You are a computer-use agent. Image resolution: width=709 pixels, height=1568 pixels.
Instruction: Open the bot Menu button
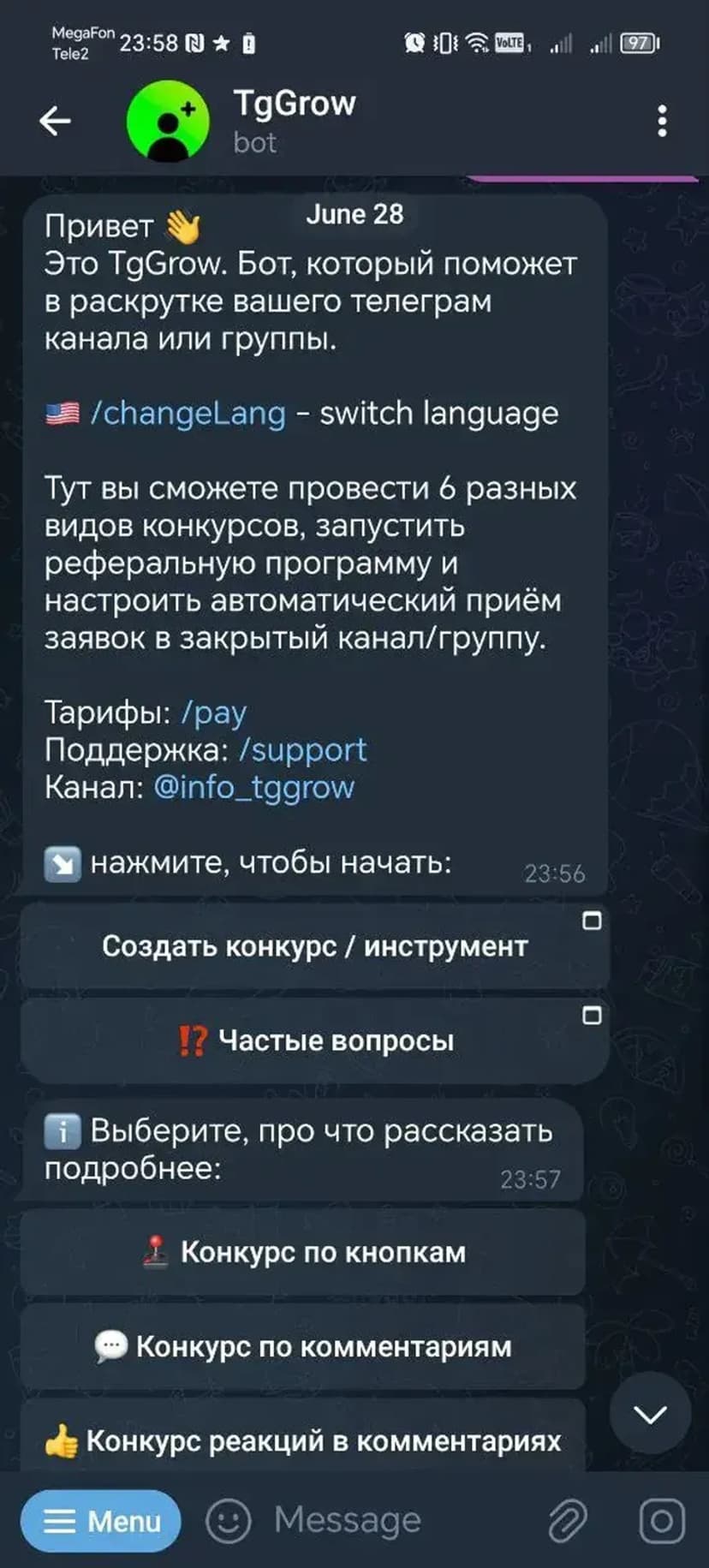coord(101,1521)
